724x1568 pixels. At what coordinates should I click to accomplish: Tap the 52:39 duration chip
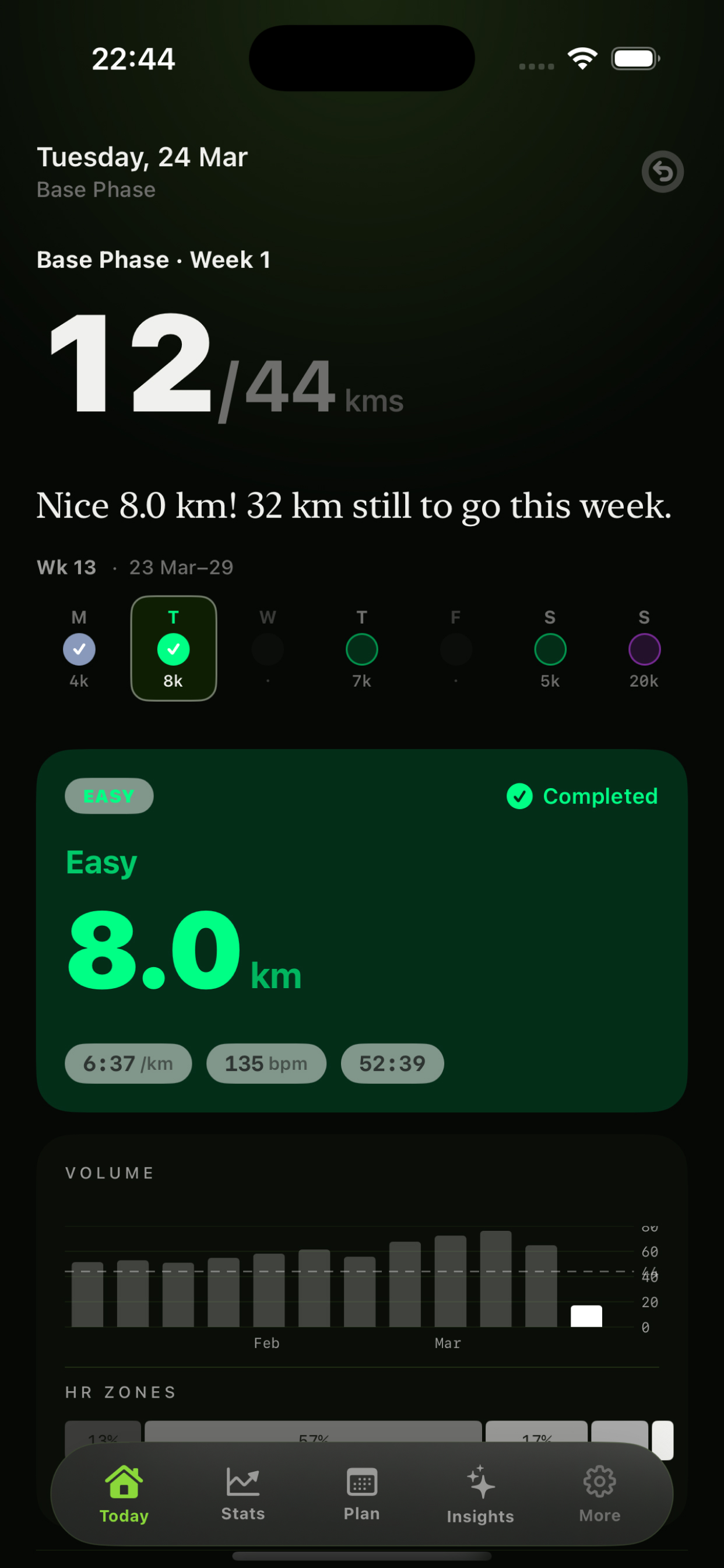click(x=391, y=1063)
